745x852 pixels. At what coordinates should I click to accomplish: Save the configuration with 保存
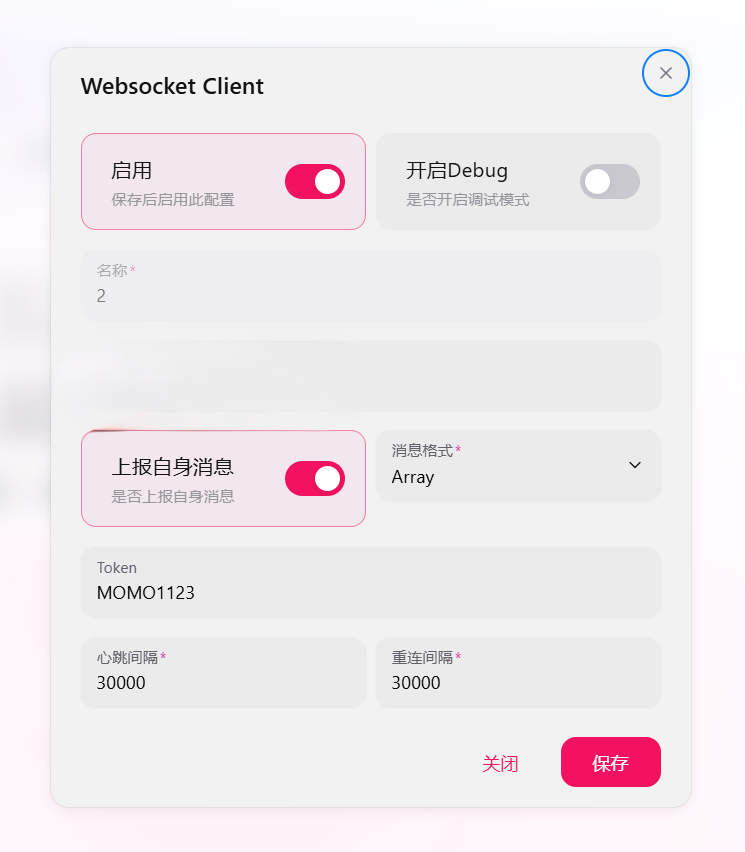coord(610,763)
